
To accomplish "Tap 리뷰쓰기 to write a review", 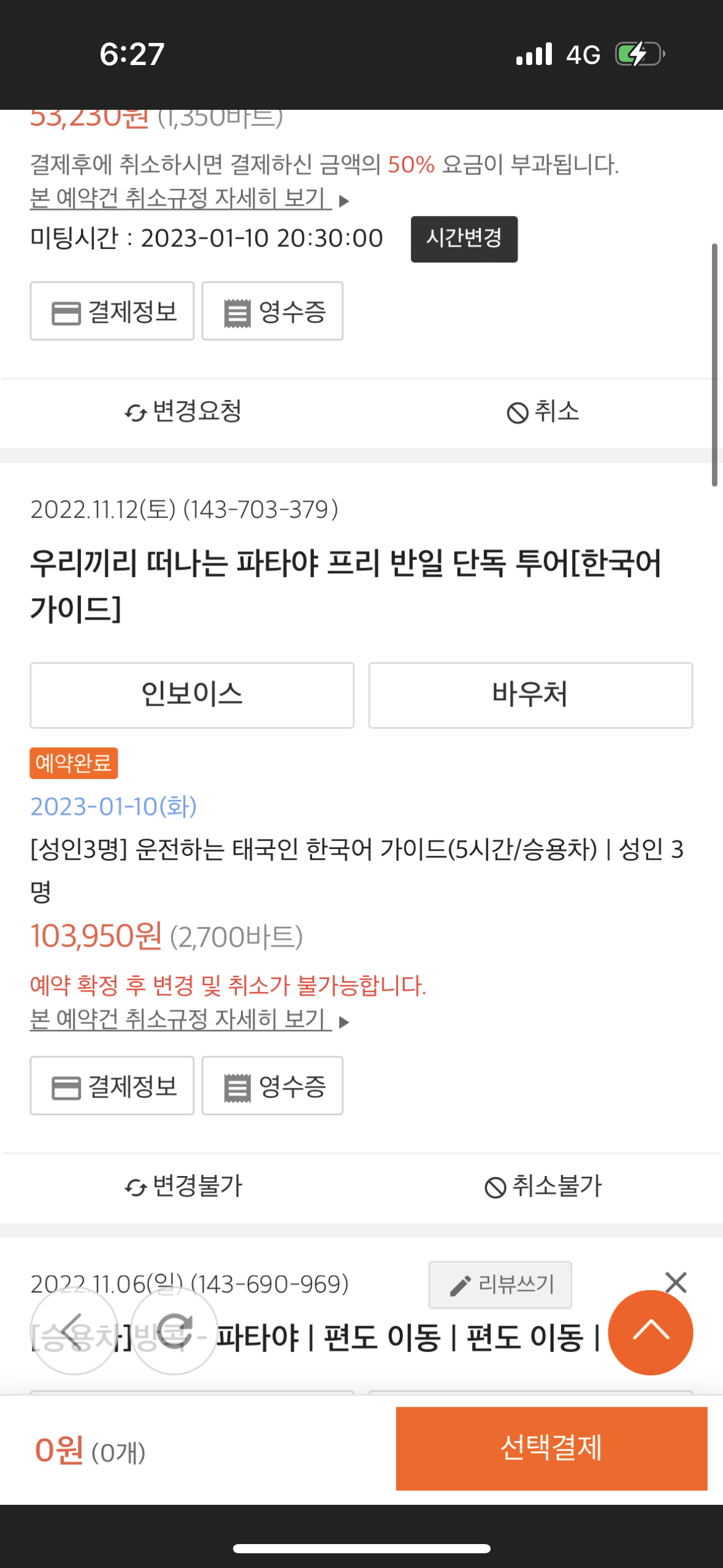I will click(x=500, y=1285).
